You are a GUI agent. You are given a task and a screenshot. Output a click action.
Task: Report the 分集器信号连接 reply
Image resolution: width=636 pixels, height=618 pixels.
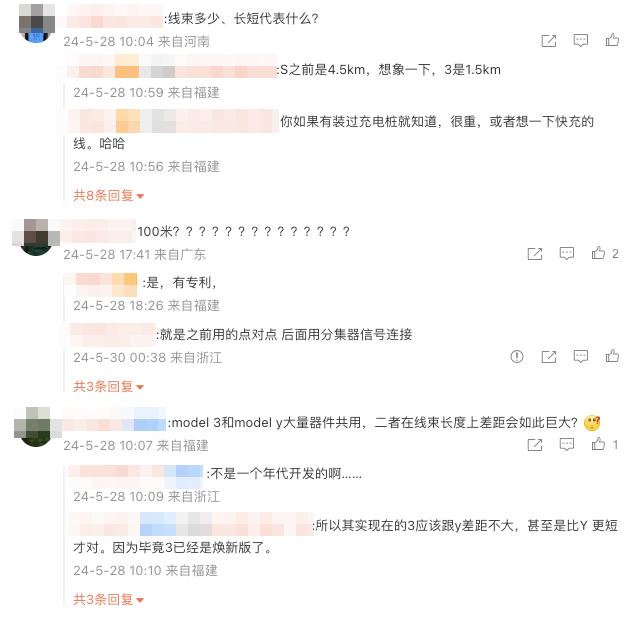(517, 357)
